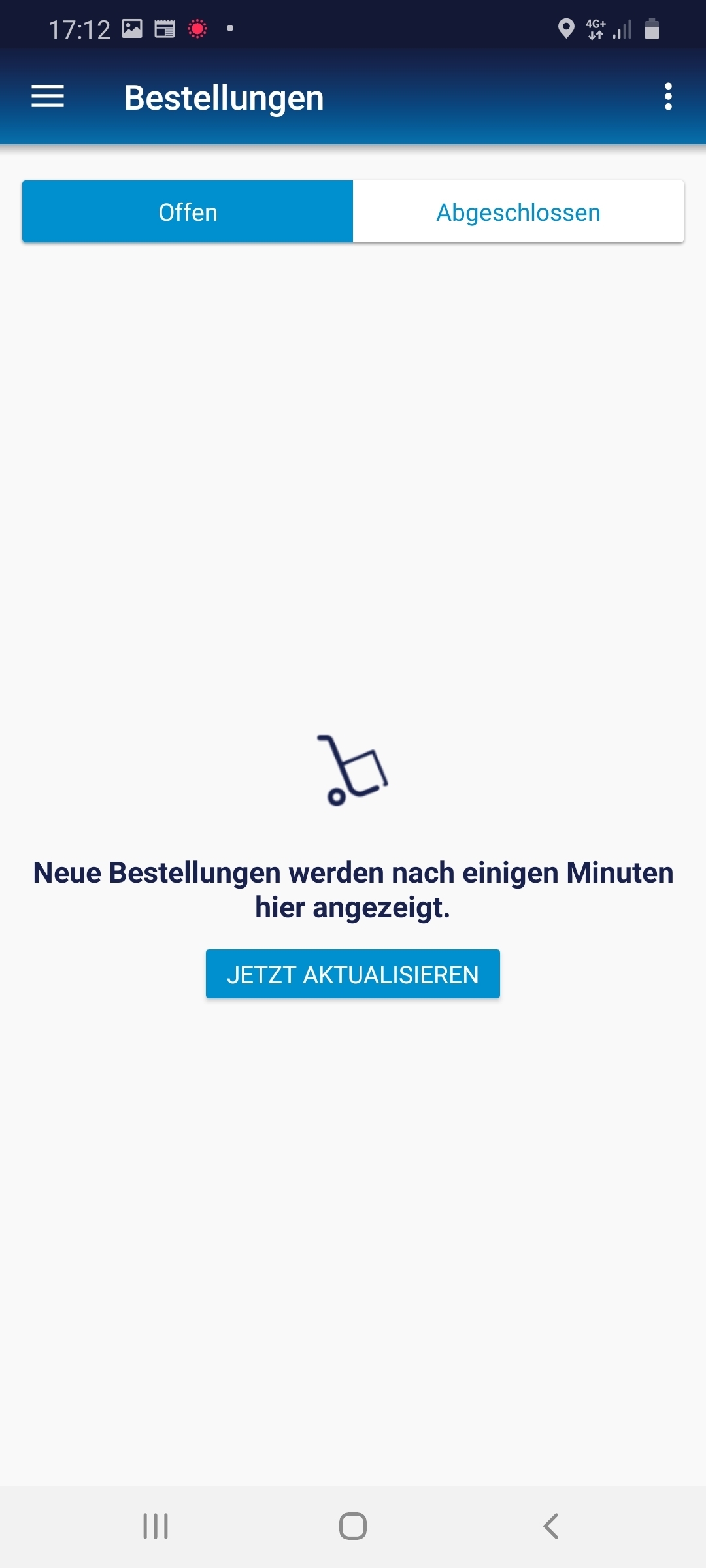Open the hamburger navigation drawer
The width and height of the screenshot is (706, 1568).
pos(48,97)
